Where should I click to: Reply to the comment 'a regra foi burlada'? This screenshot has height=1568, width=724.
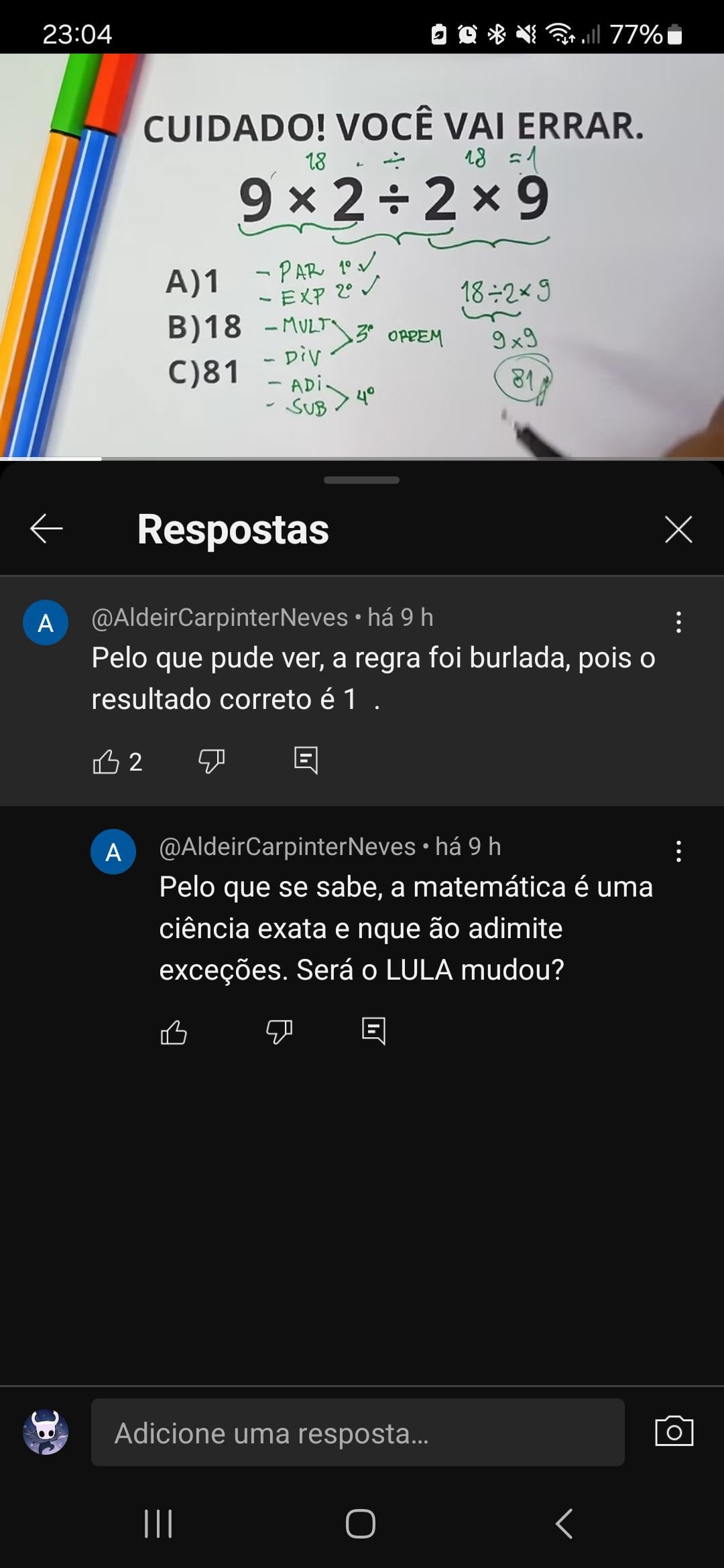tap(306, 761)
